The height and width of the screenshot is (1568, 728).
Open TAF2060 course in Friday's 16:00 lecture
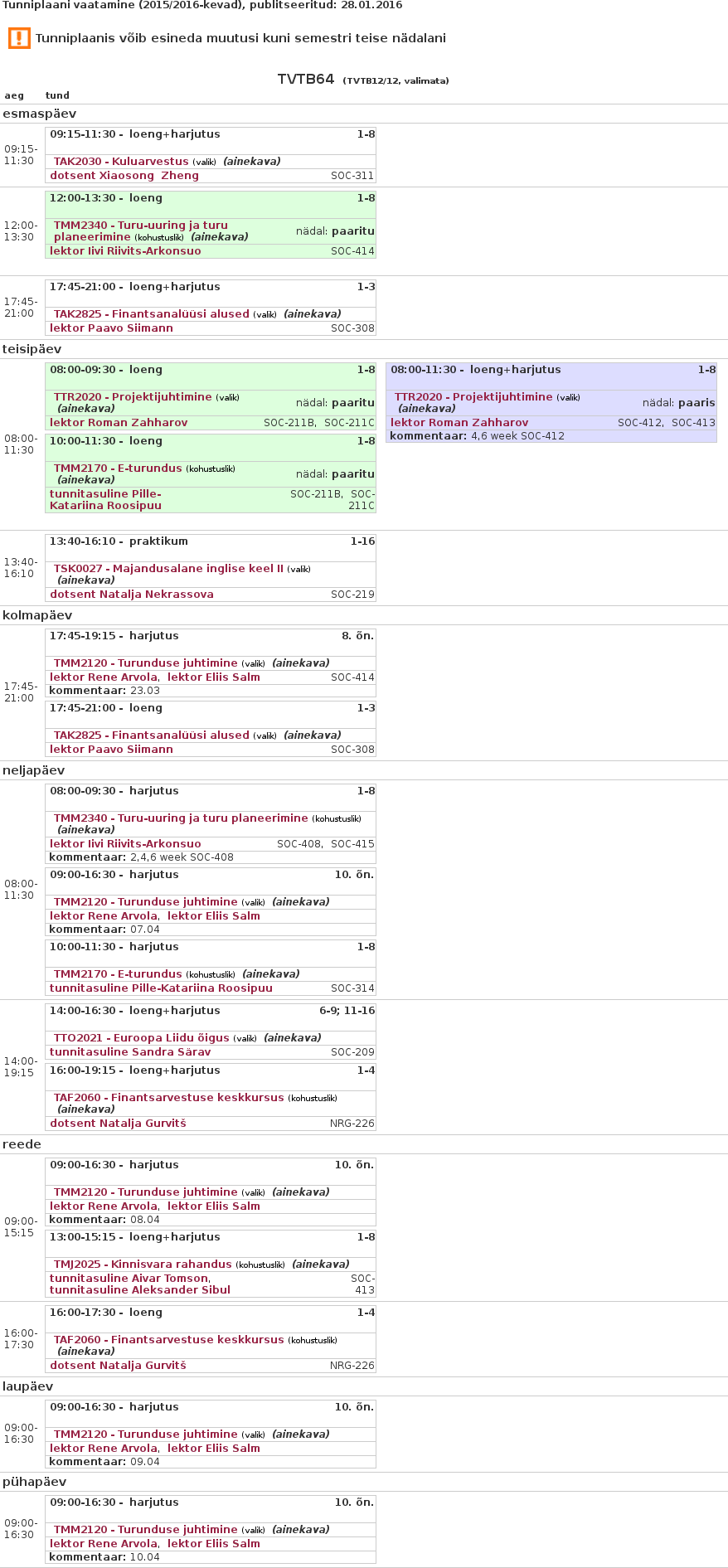click(168, 1340)
